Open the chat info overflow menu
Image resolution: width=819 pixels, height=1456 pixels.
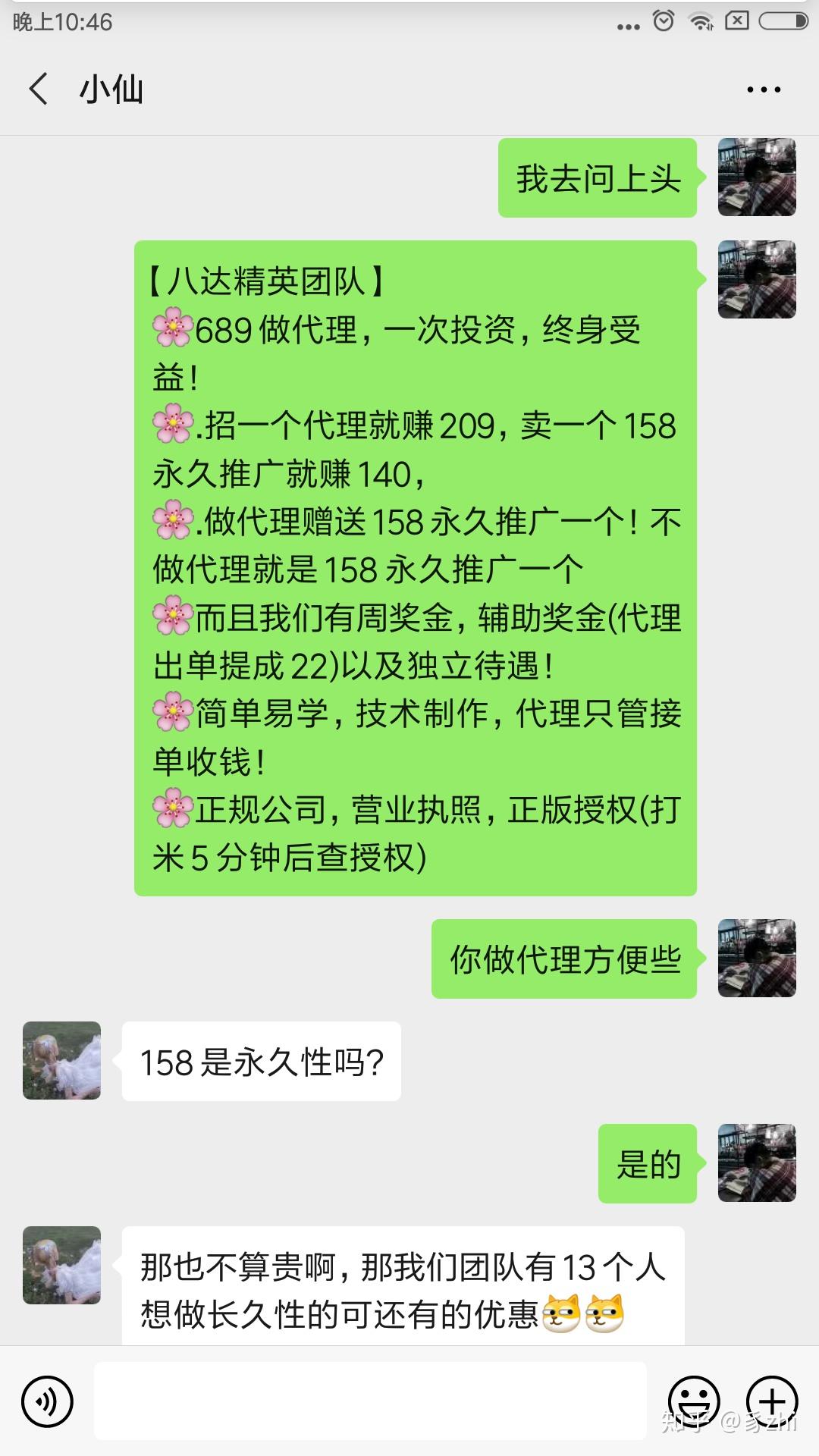pos(763,89)
